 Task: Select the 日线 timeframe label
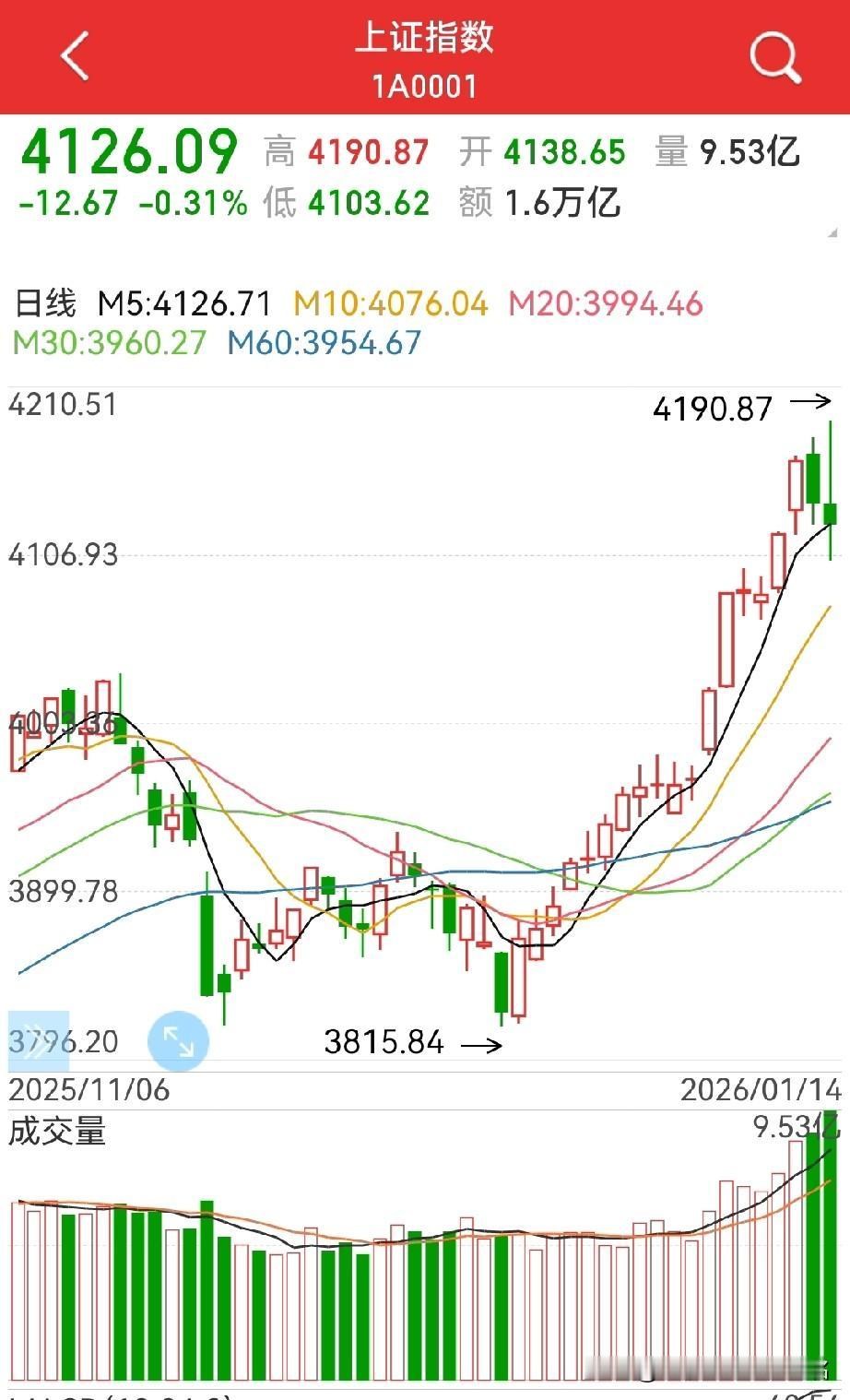tap(44, 302)
